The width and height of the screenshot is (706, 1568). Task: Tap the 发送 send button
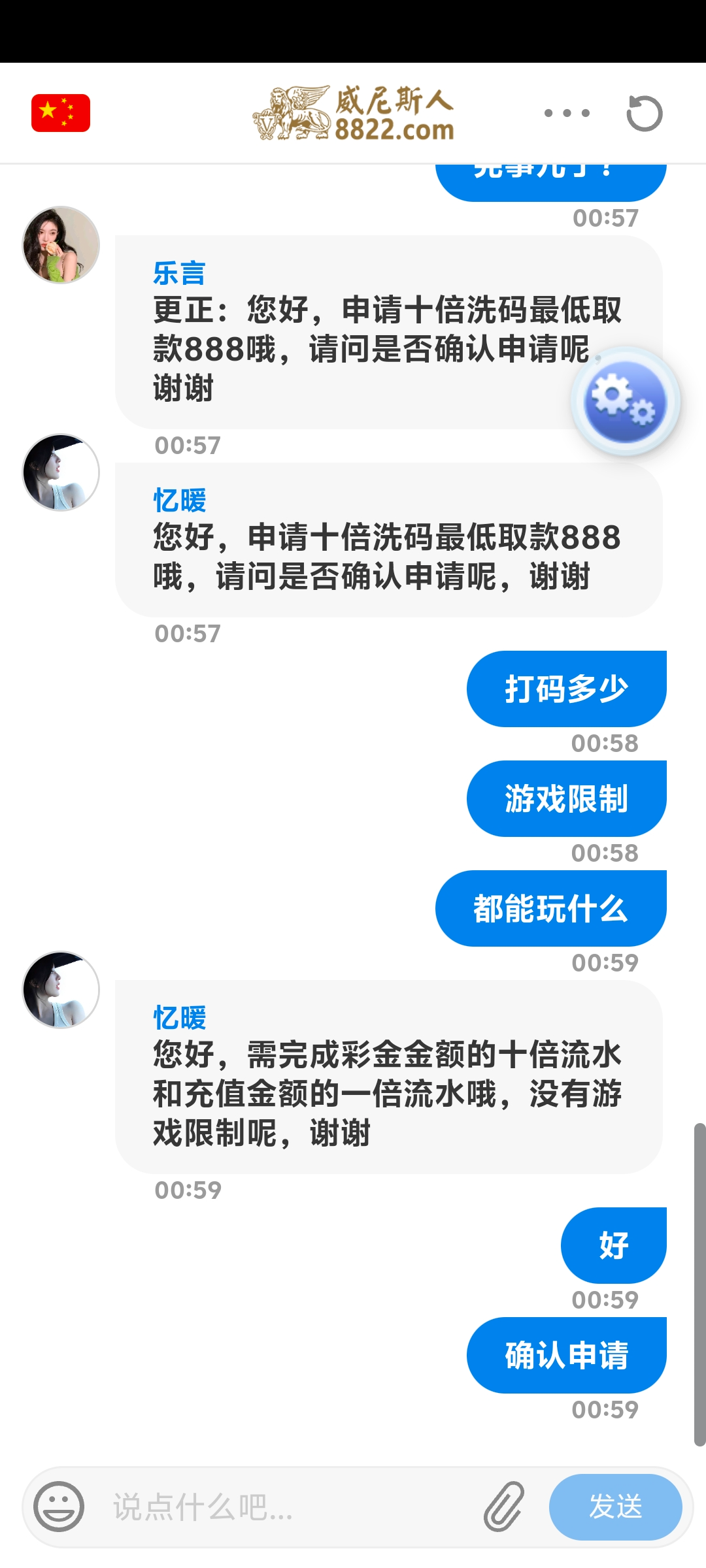click(615, 1507)
